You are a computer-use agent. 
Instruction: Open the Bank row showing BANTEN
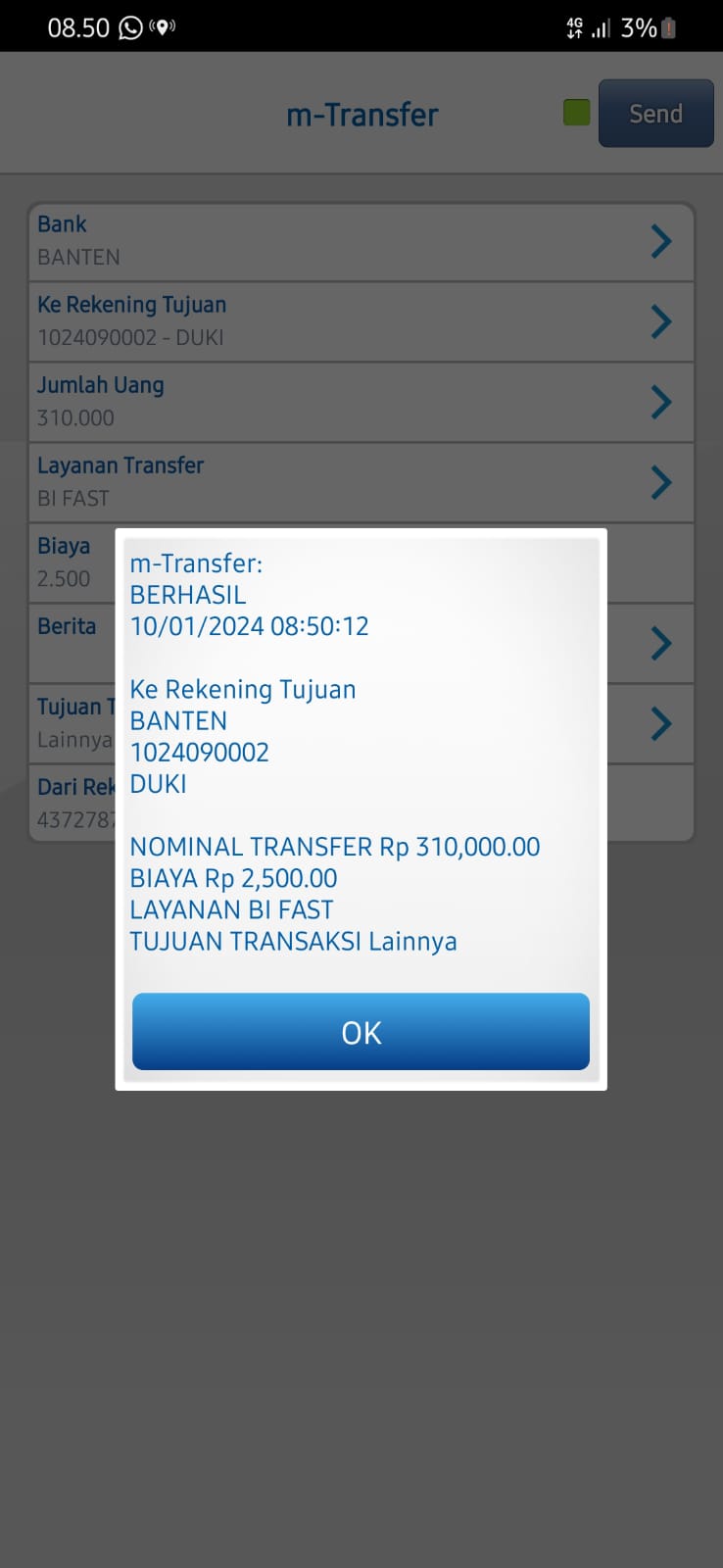pos(361,241)
